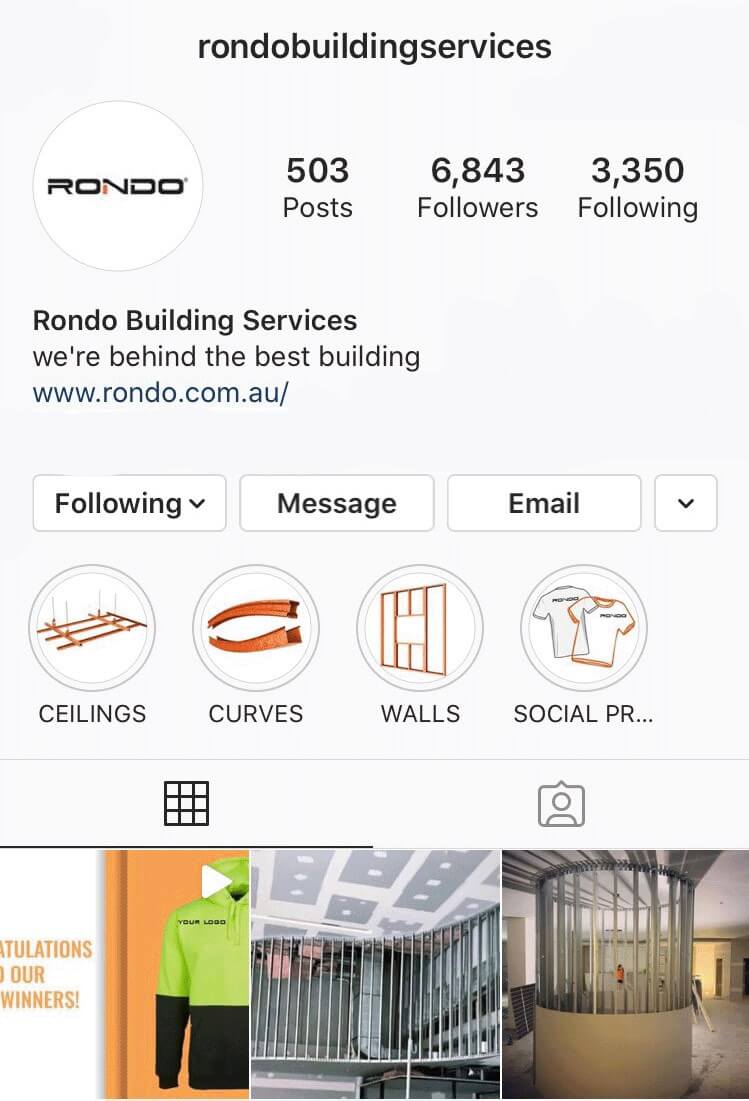Viewport: 749px width, 1101px height.
Task: Switch to the tagged photos tab
Action: 561,803
